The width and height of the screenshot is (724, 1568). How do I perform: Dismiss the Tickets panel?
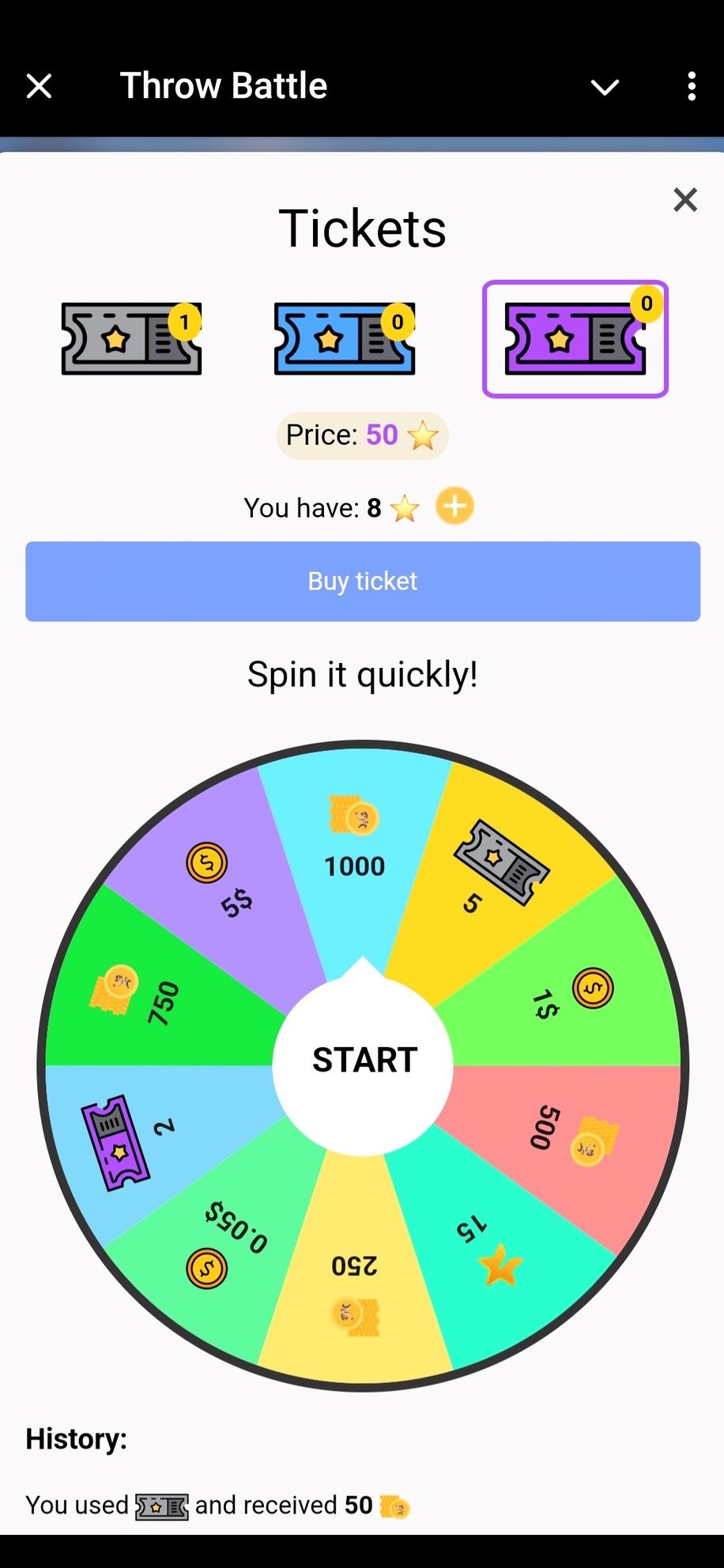(x=684, y=200)
